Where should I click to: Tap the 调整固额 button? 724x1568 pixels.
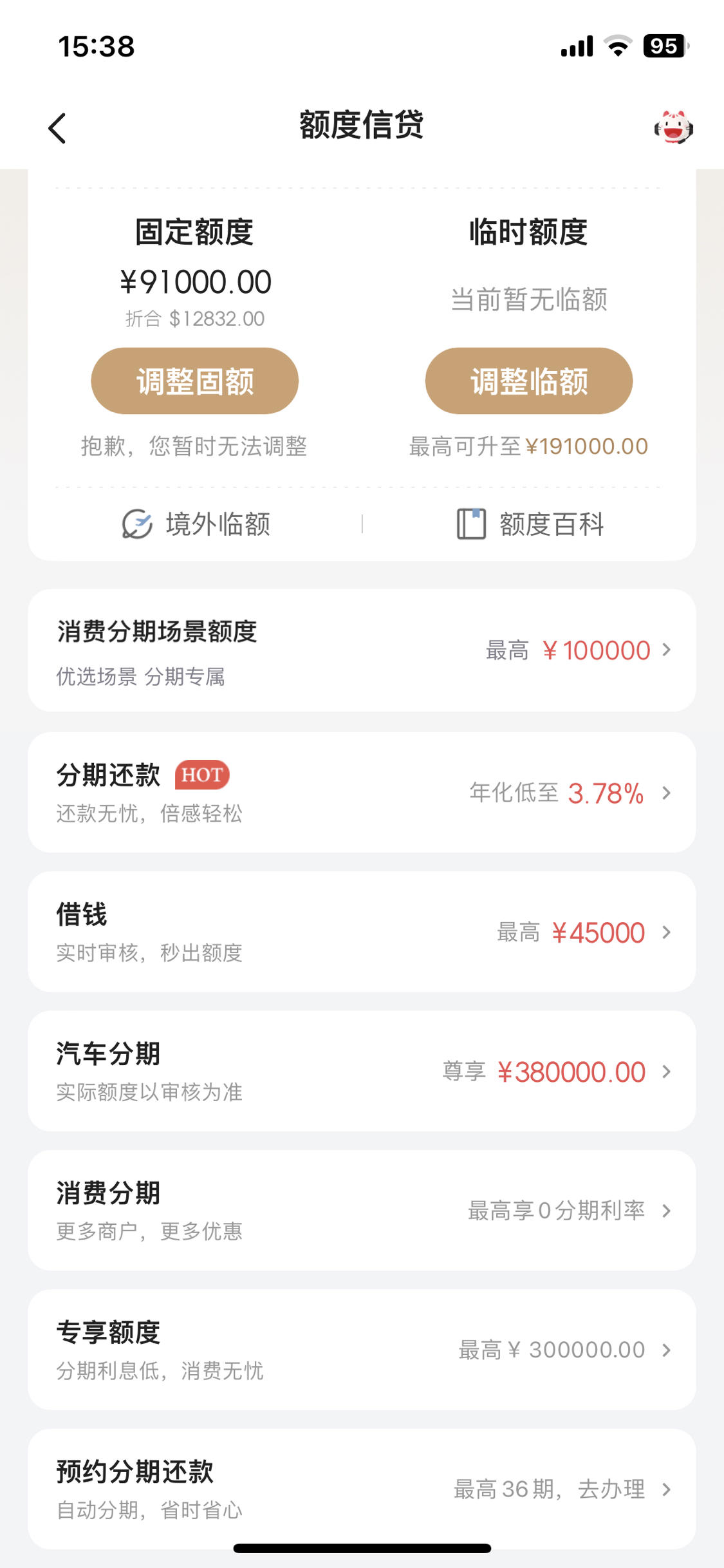pyautogui.click(x=195, y=381)
